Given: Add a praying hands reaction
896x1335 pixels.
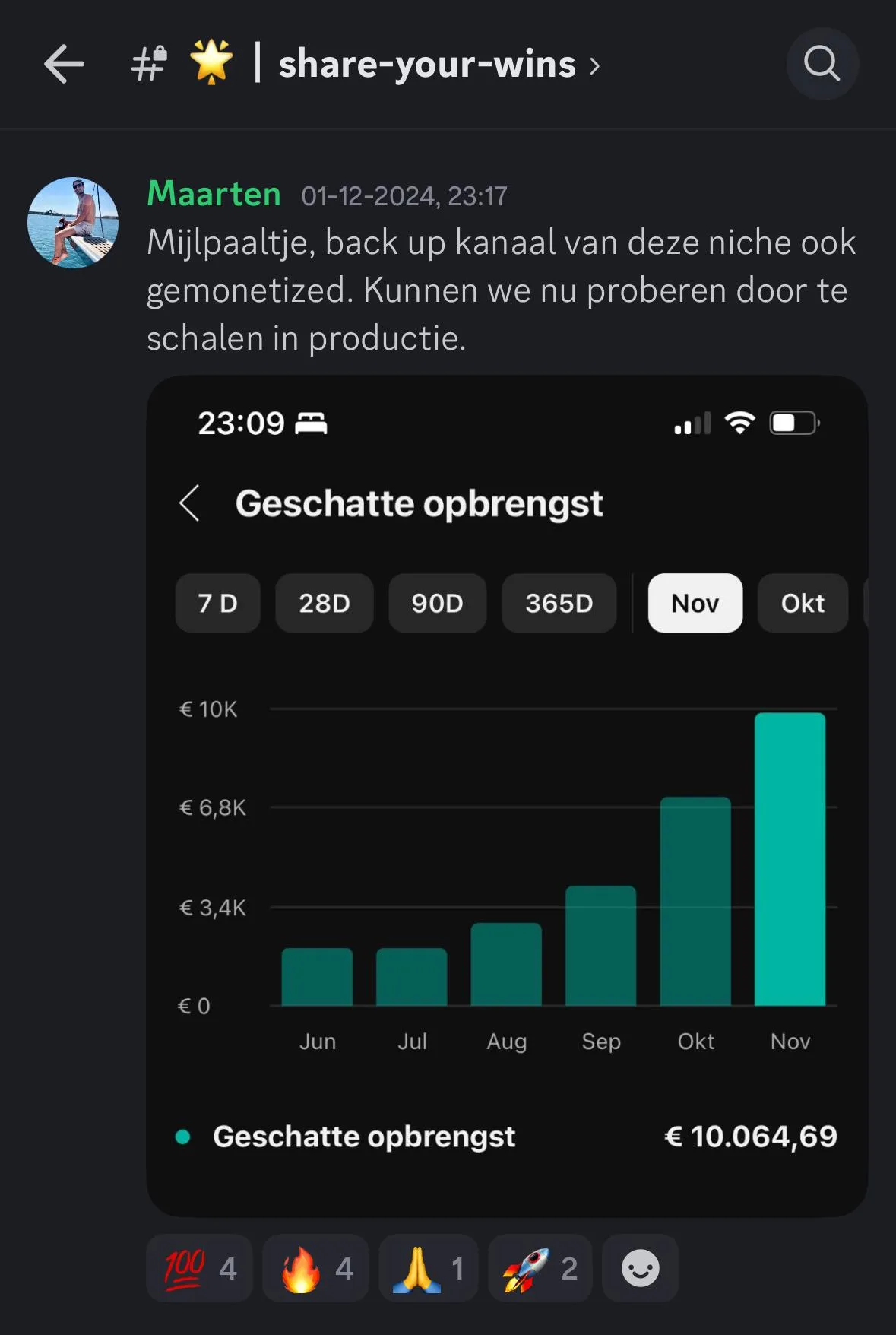Looking at the screenshot, I should click(x=429, y=1268).
